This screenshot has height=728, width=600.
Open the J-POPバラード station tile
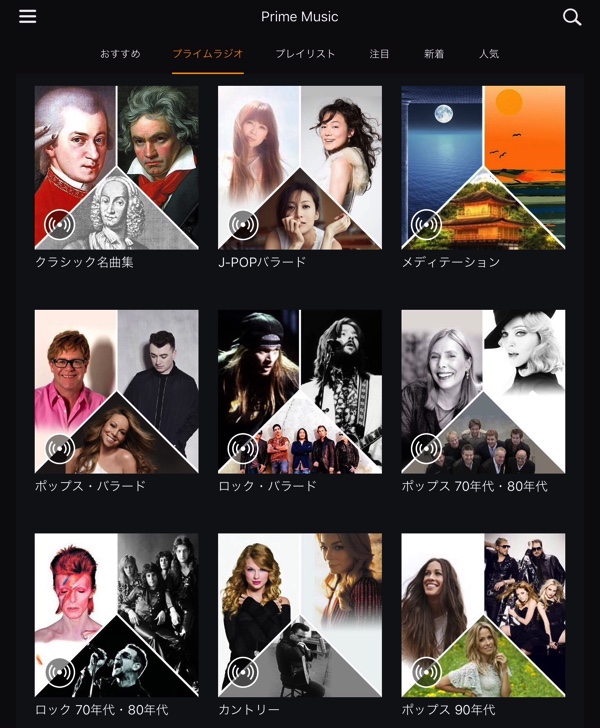pyautogui.click(x=300, y=167)
